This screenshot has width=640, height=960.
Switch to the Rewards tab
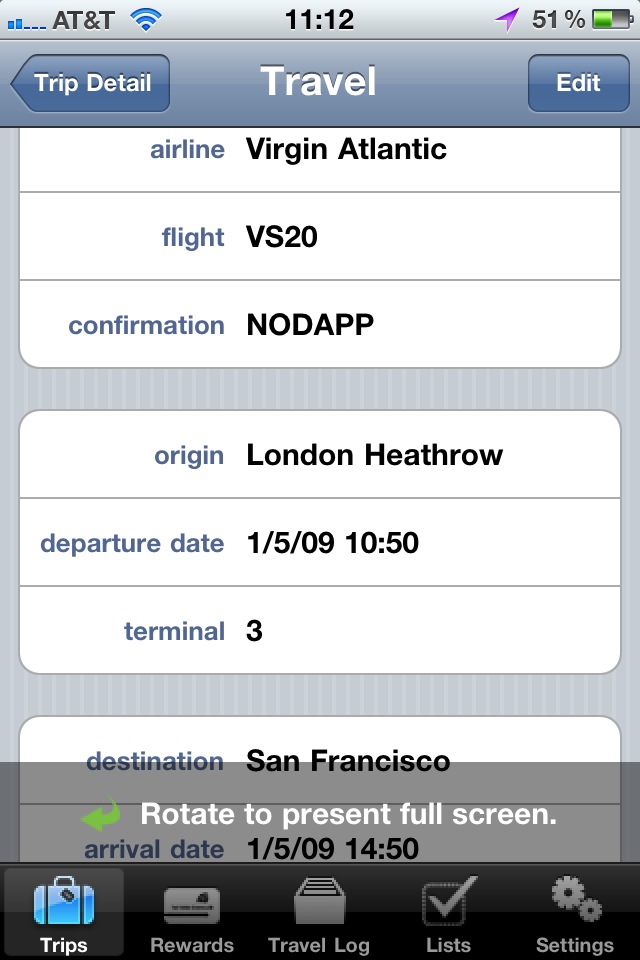pyautogui.click(x=191, y=914)
